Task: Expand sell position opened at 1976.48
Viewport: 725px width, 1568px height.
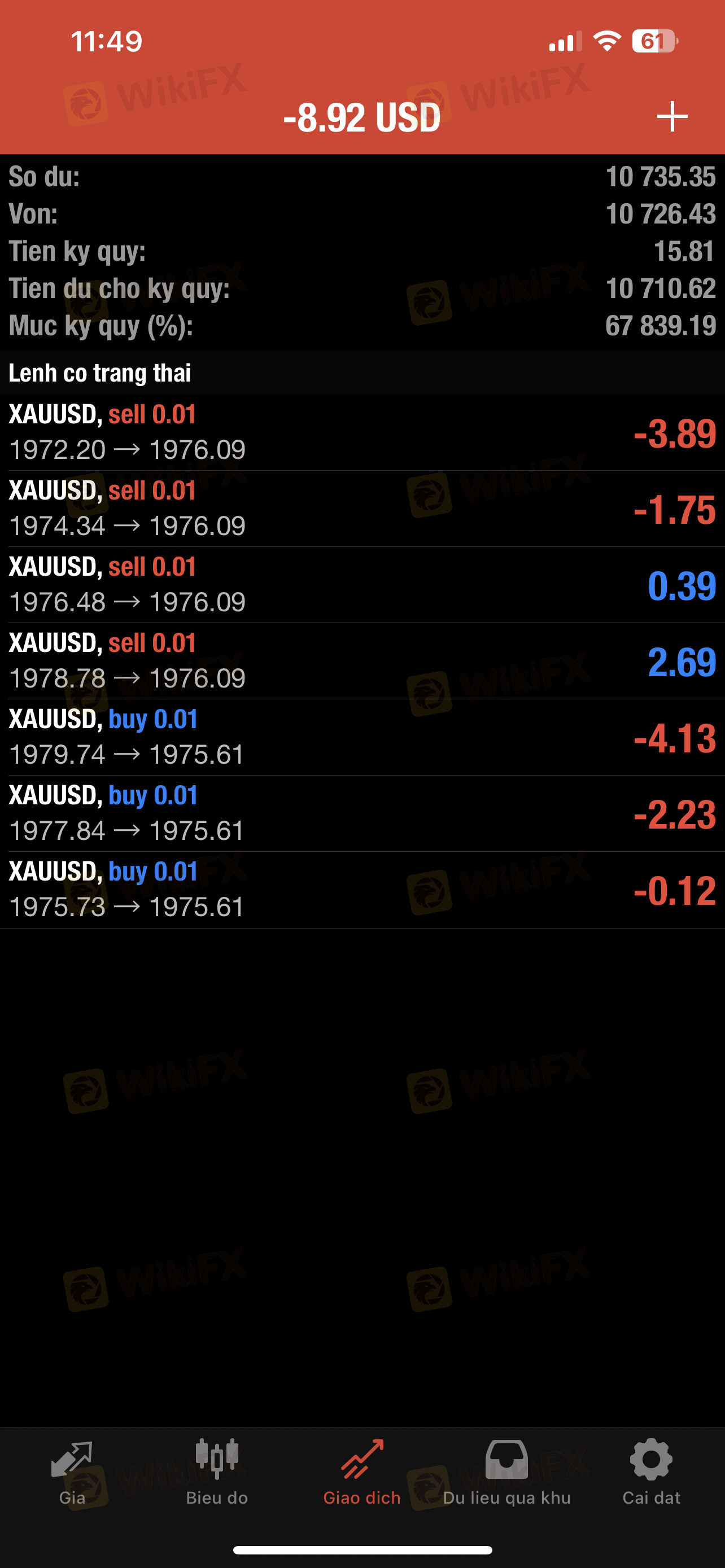Action: [x=362, y=584]
